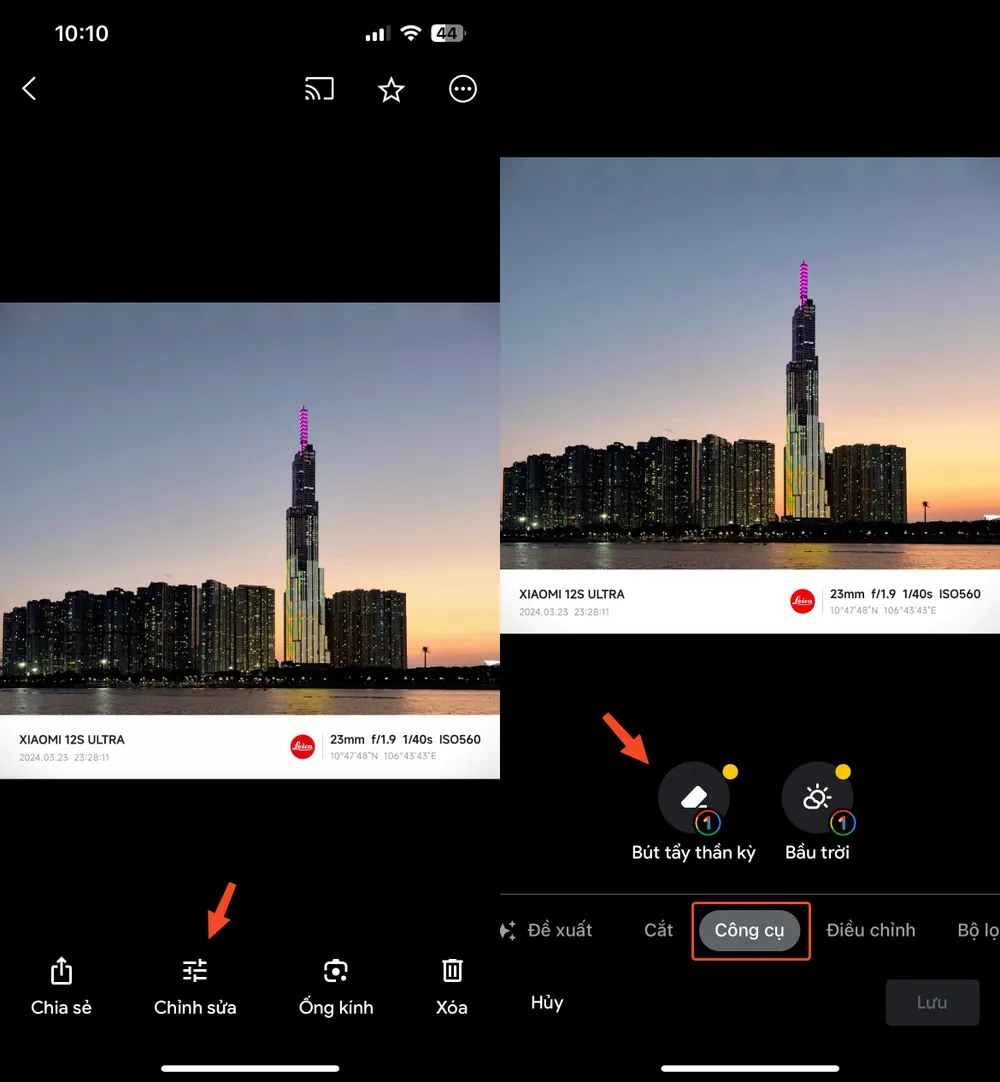The height and width of the screenshot is (1082, 1000).
Task: Select the Công cụ tab
Action: tap(749, 930)
